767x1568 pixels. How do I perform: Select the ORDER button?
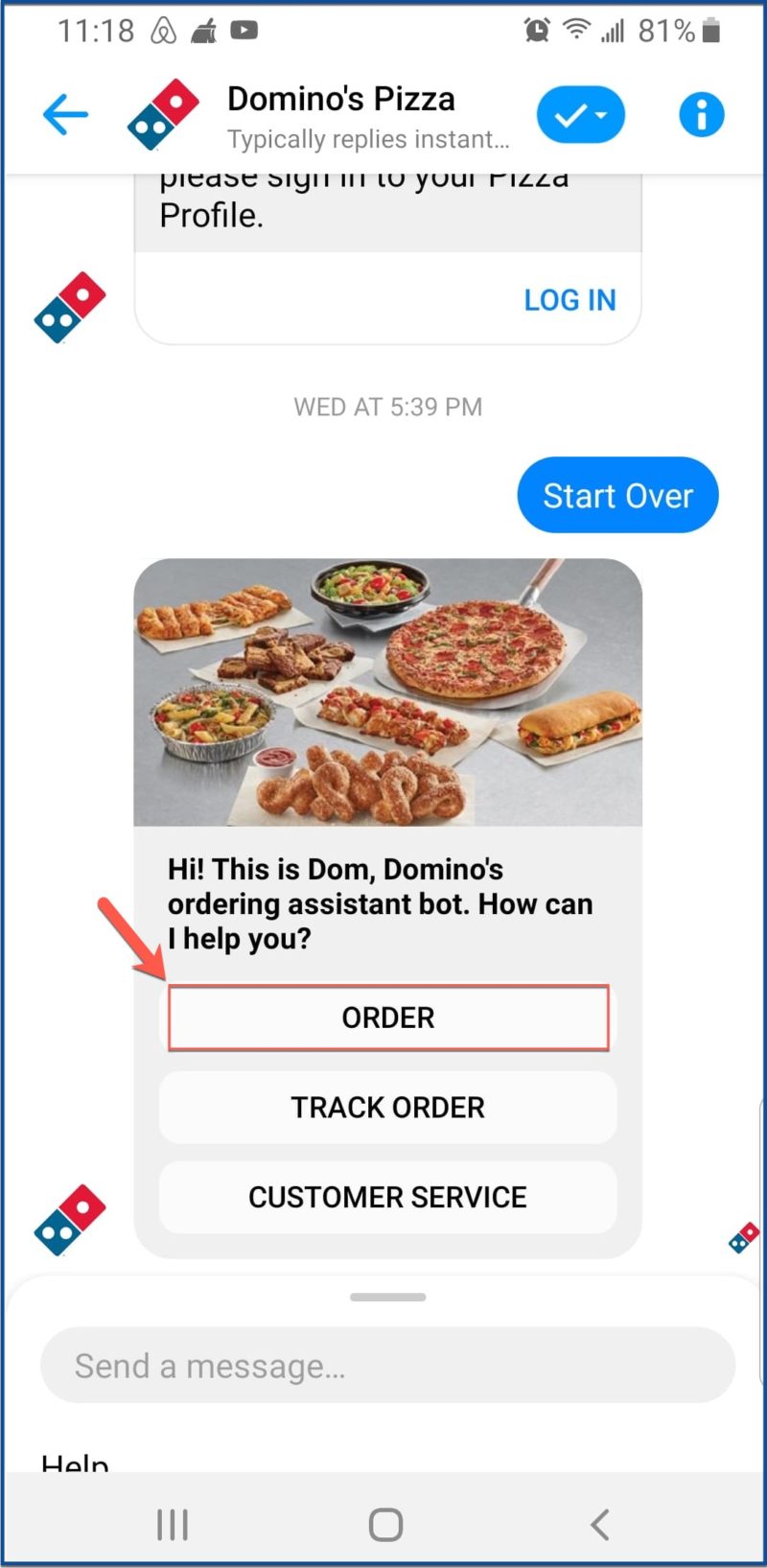point(388,1018)
